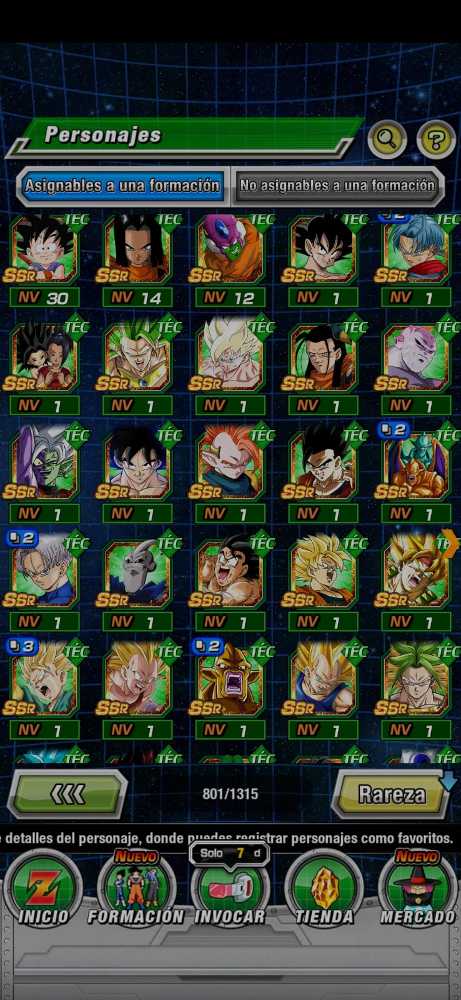This screenshot has width=461, height=1000.
Task: Switch to No asignables a una formación tab
Action: click(337, 186)
